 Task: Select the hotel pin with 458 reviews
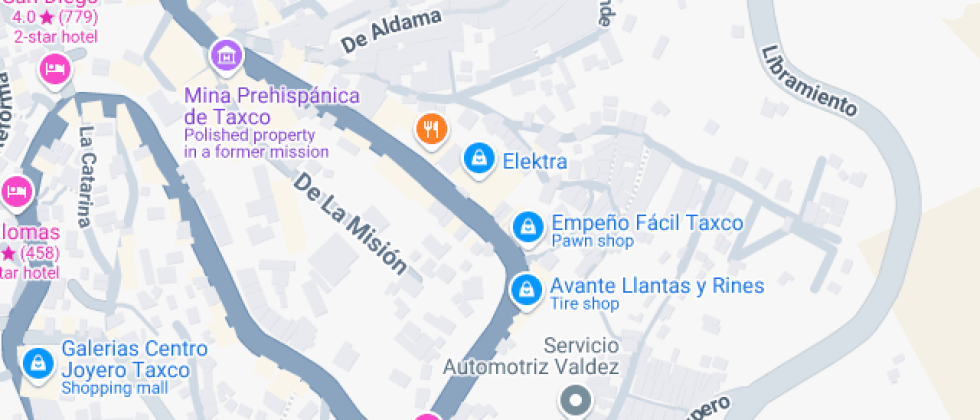(x=16, y=192)
